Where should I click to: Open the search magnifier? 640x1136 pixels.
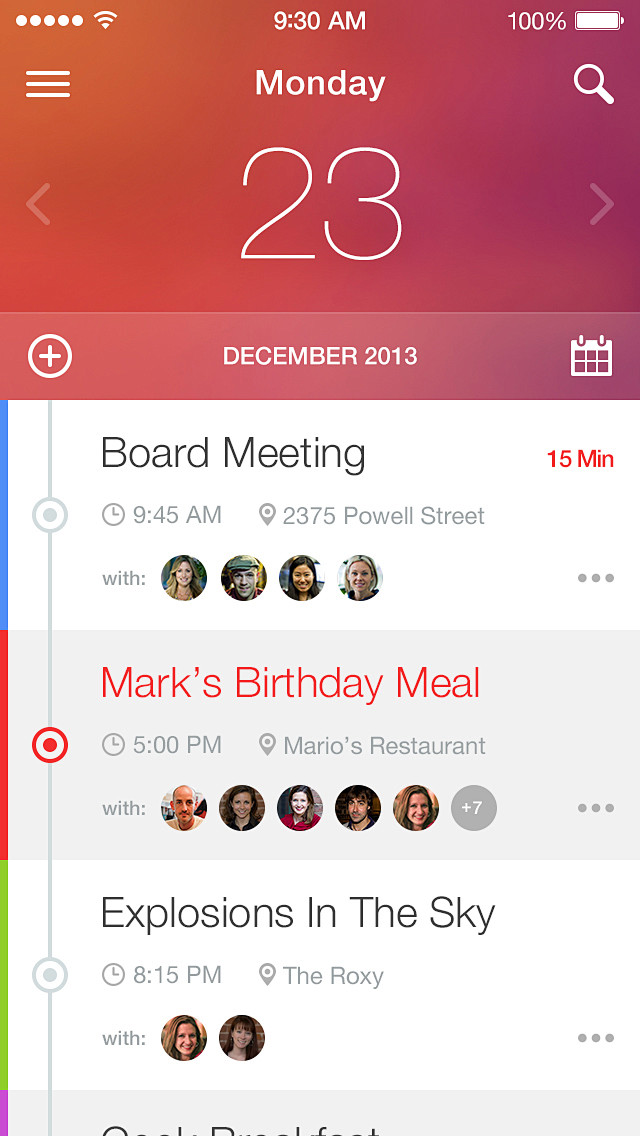594,85
